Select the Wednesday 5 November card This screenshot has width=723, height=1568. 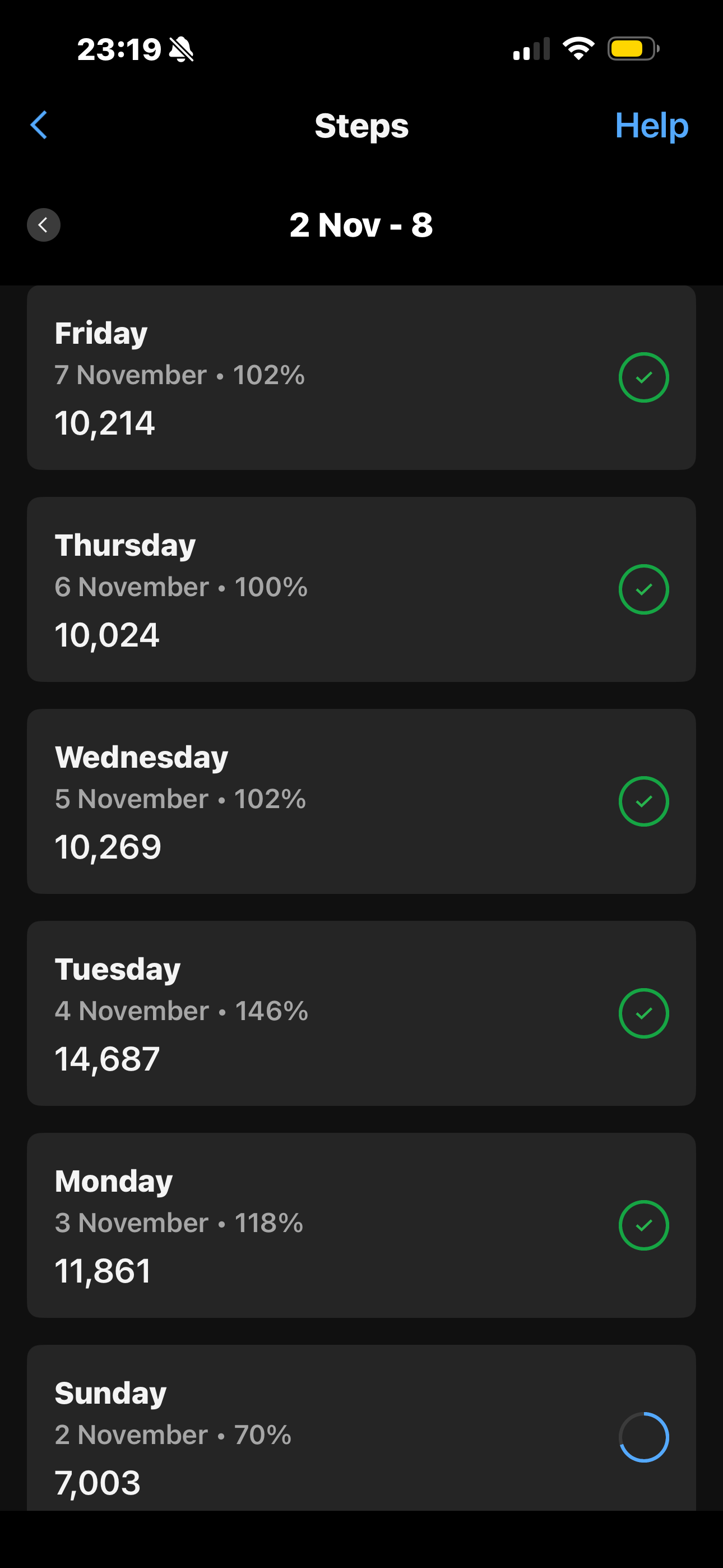361,801
